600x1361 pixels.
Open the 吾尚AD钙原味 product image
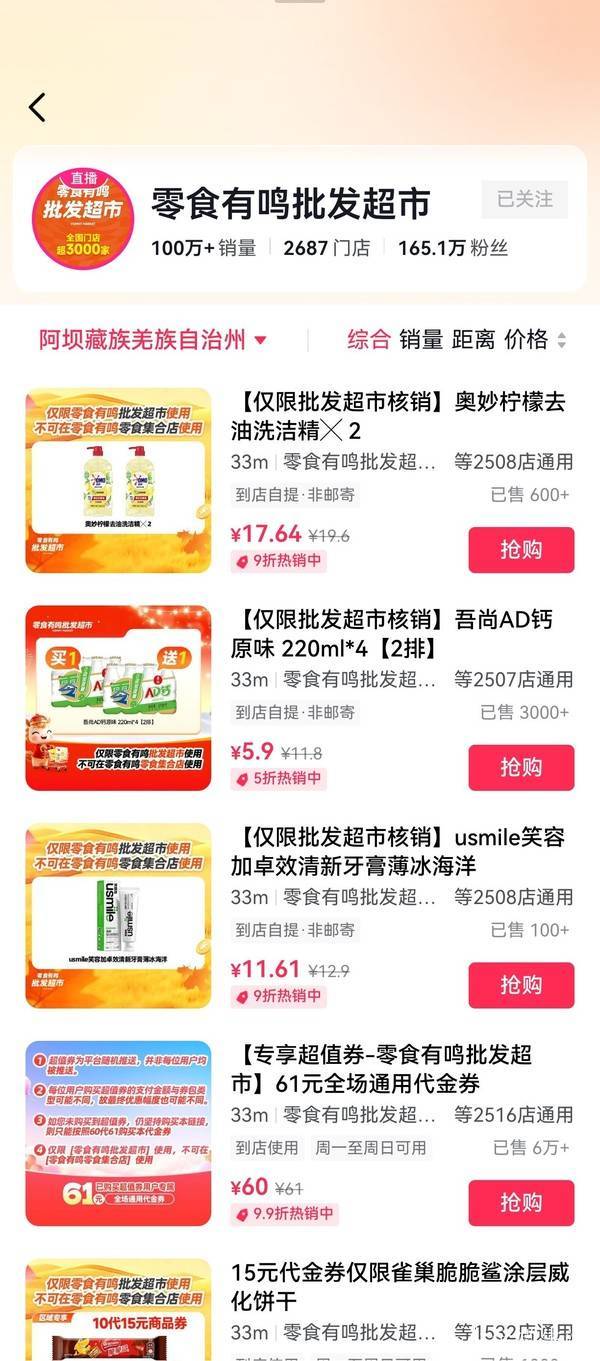pos(118,698)
